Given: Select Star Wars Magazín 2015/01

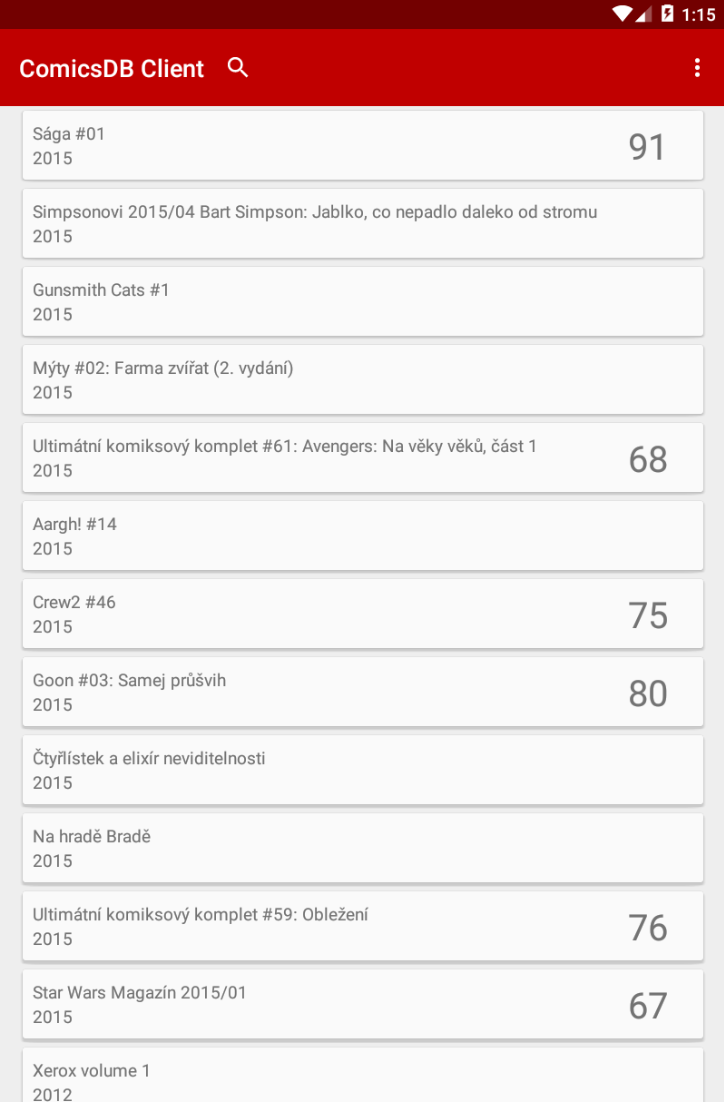Looking at the screenshot, I should click(362, 1004).
